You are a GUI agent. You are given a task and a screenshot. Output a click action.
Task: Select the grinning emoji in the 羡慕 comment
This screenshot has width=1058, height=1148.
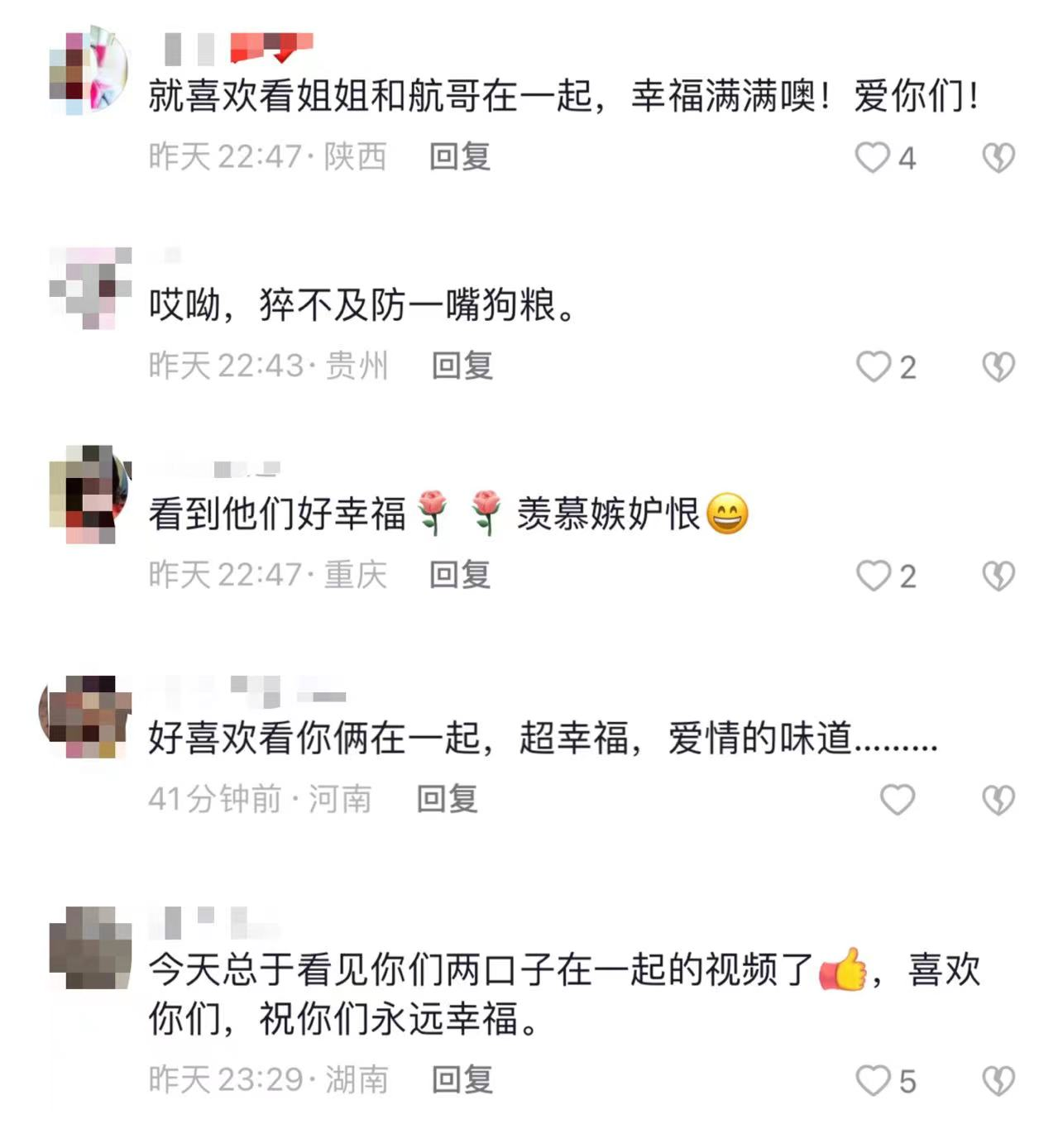coord(729,514)
